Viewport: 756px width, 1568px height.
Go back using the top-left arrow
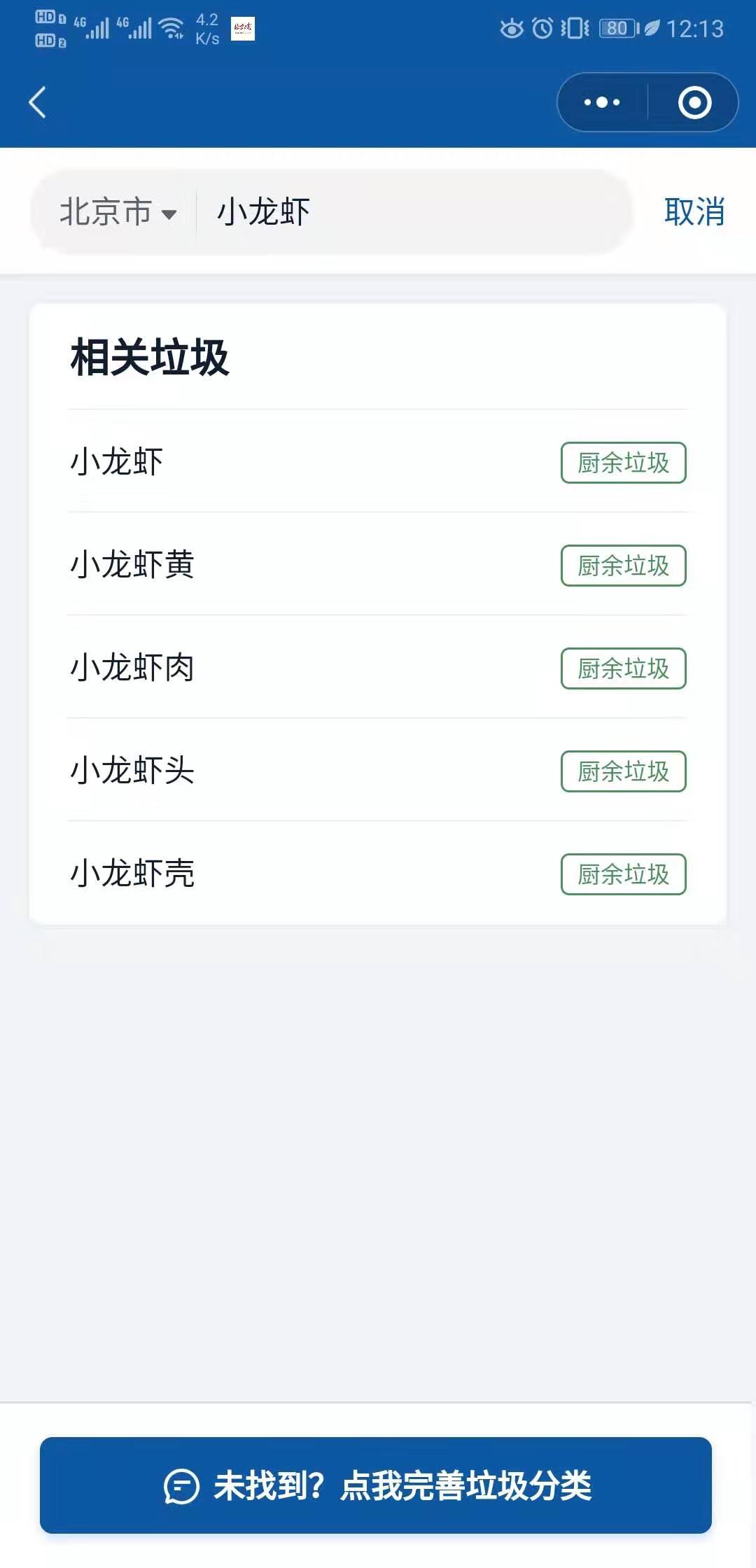pos(38,102)
